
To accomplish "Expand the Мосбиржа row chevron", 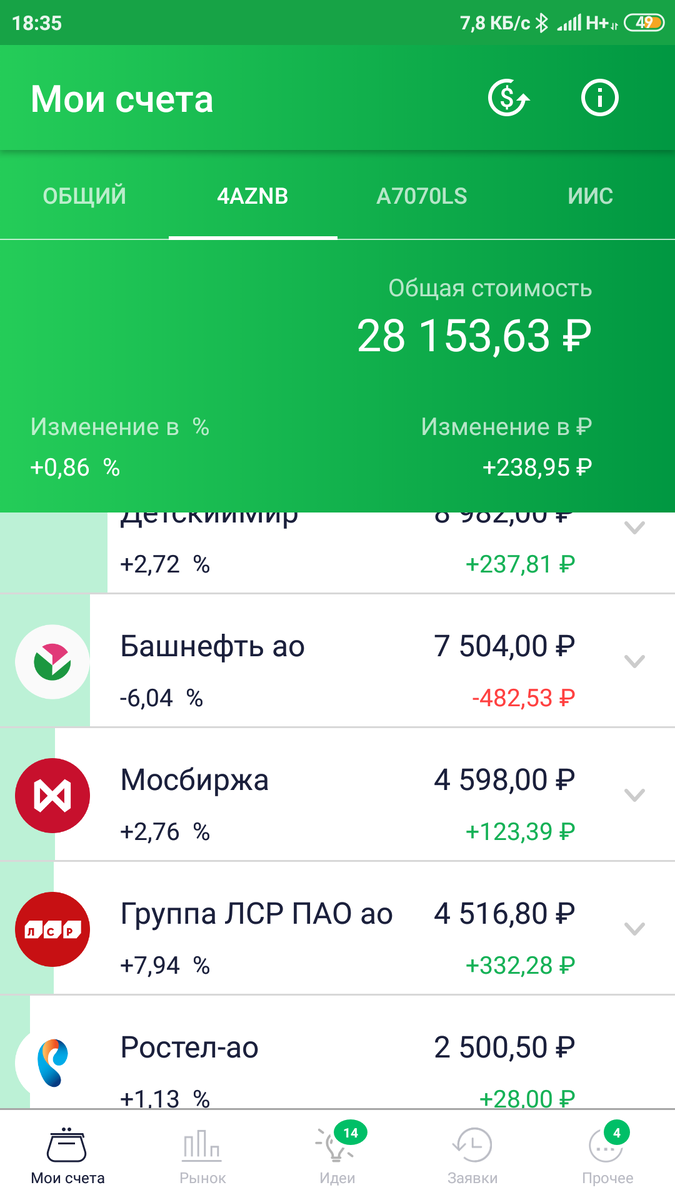I will [634, 795].
